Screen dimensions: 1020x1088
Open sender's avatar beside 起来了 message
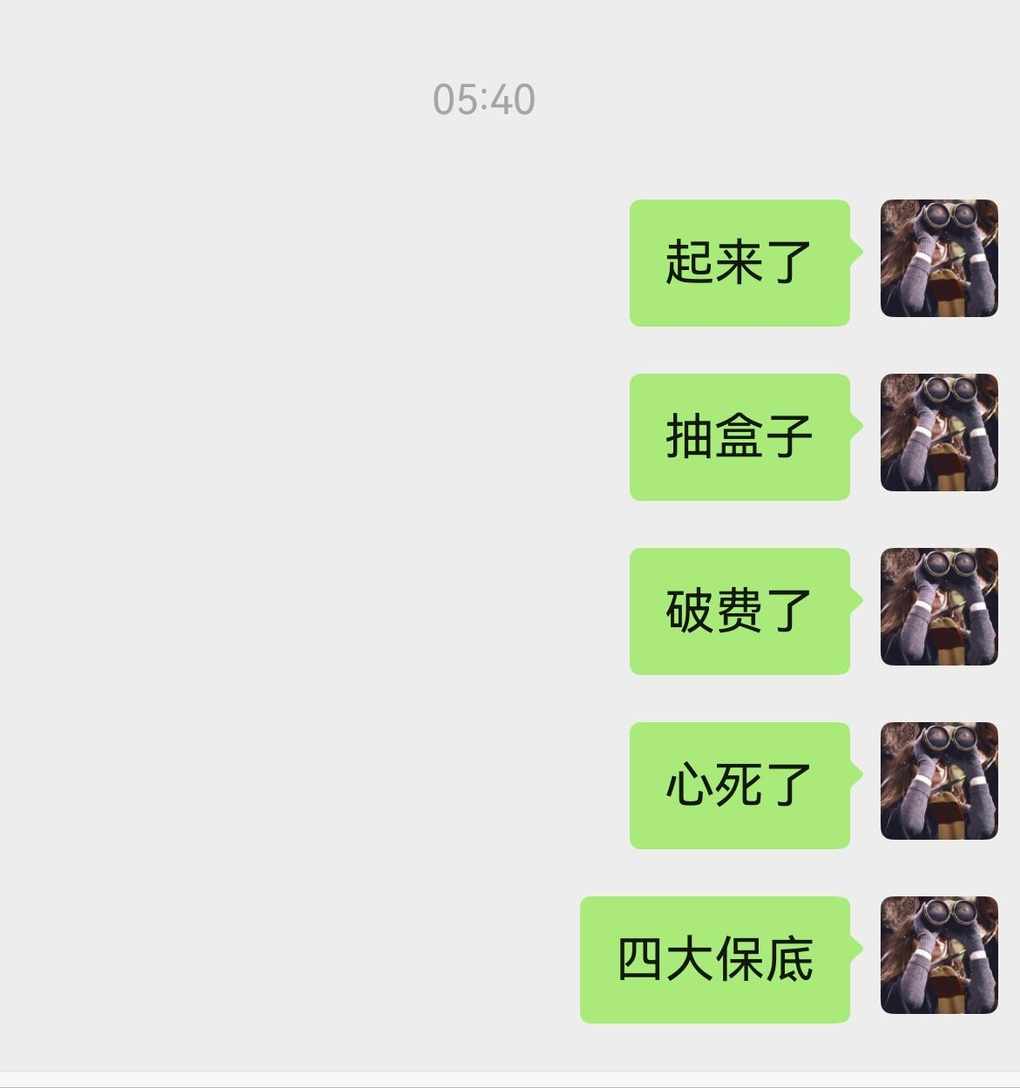pos(939,259)
